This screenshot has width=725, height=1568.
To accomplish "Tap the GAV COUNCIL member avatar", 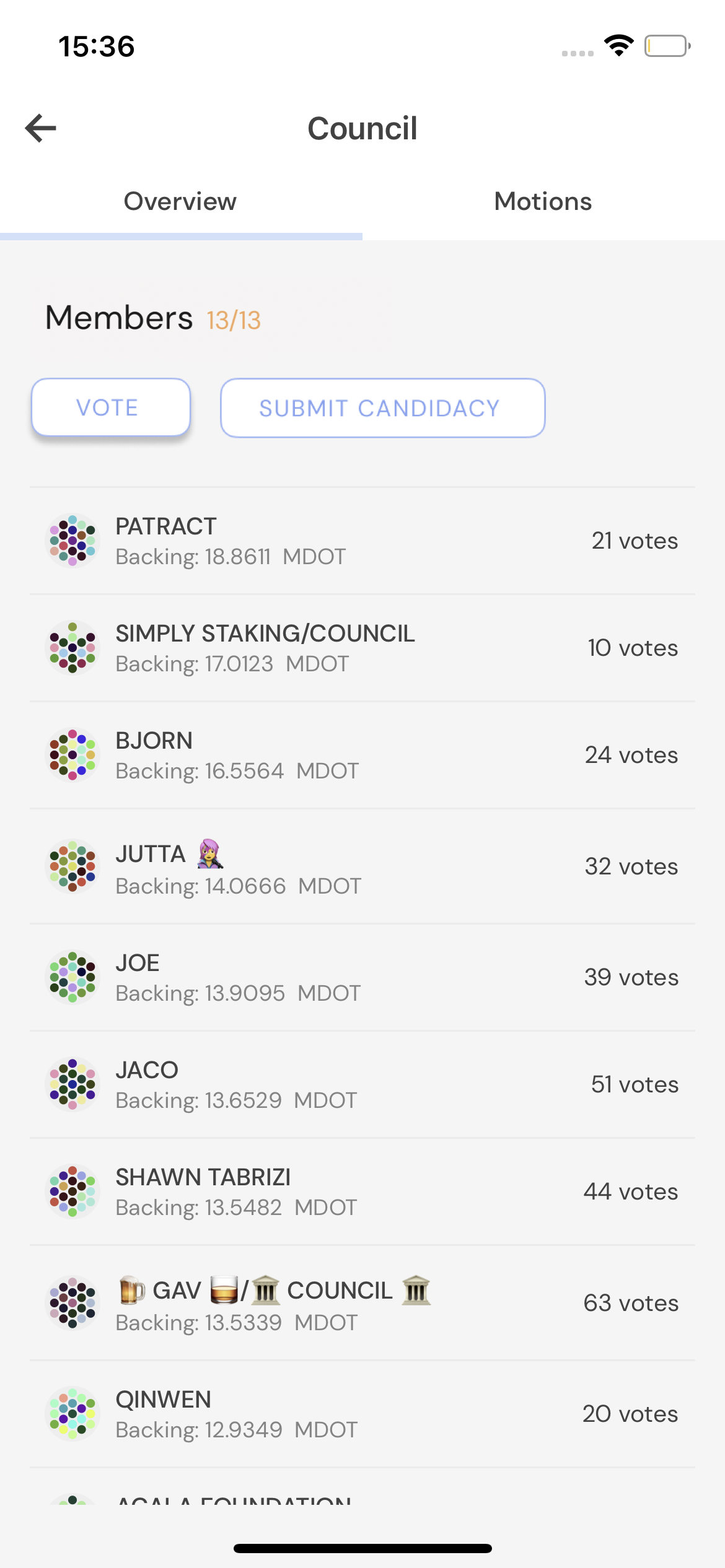I will click(x=72, y=1303).
